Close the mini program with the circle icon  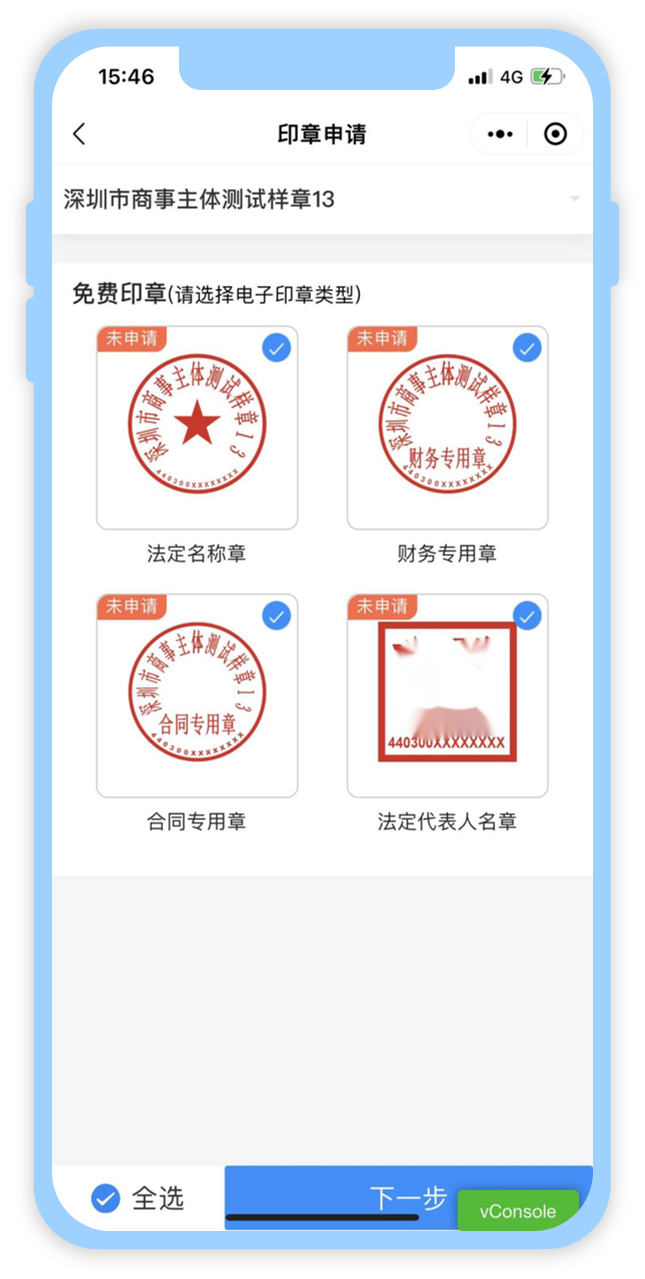click(556, 135)
